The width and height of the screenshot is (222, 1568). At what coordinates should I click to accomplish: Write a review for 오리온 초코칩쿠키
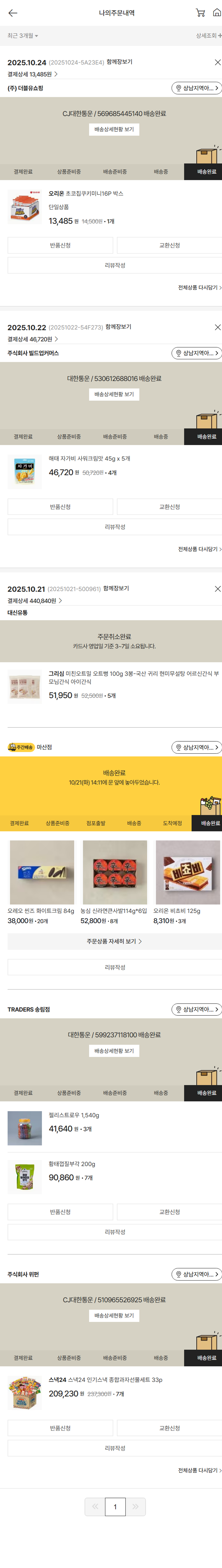pyautogui.click(x=115, y=265)
